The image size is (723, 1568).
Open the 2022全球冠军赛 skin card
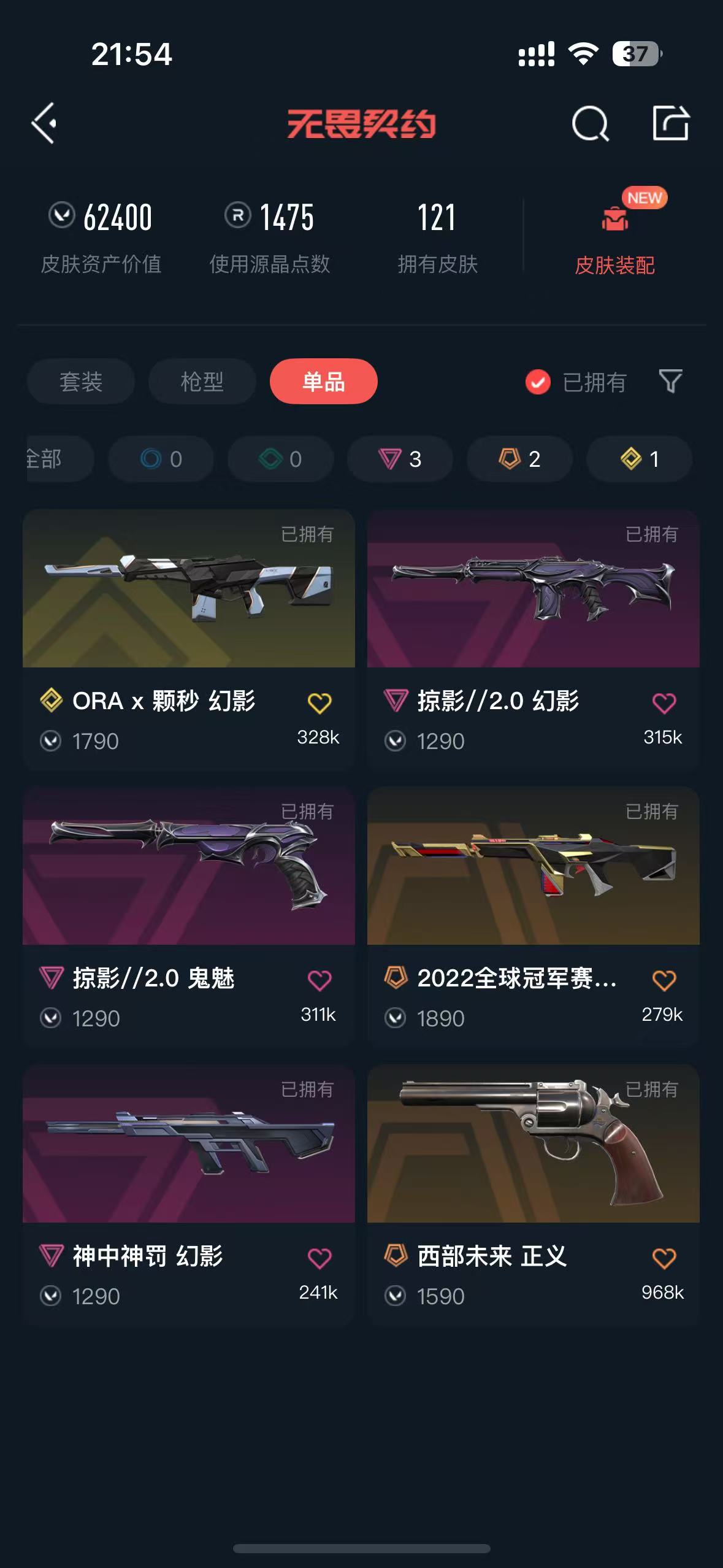(x=534, y=917)
